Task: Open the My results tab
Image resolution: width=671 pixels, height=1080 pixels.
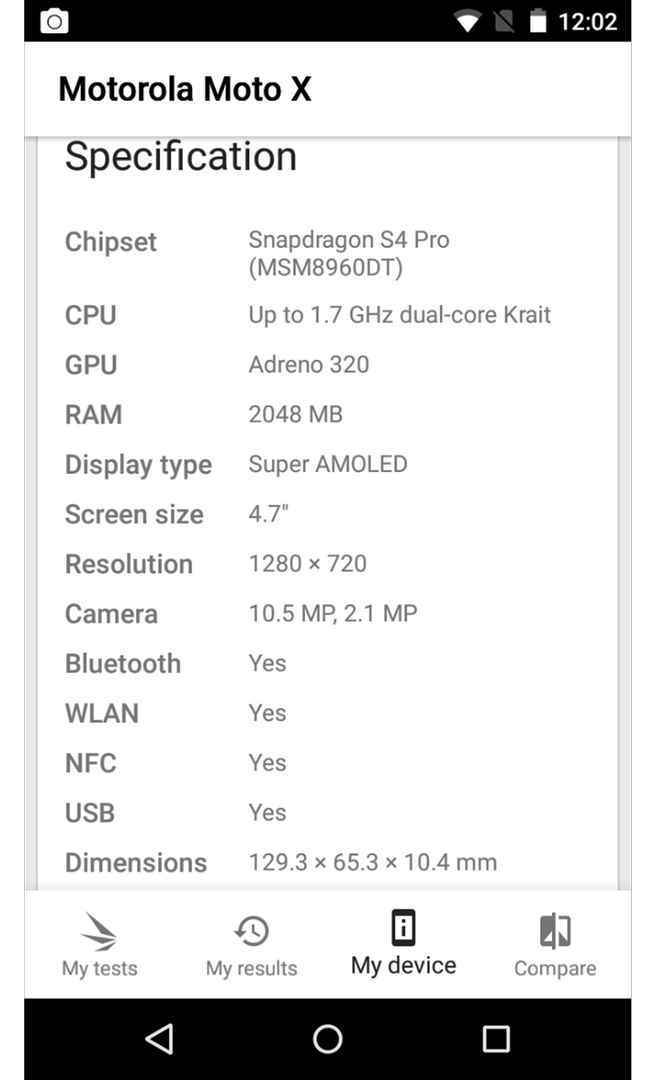Action: pos(251,944)
